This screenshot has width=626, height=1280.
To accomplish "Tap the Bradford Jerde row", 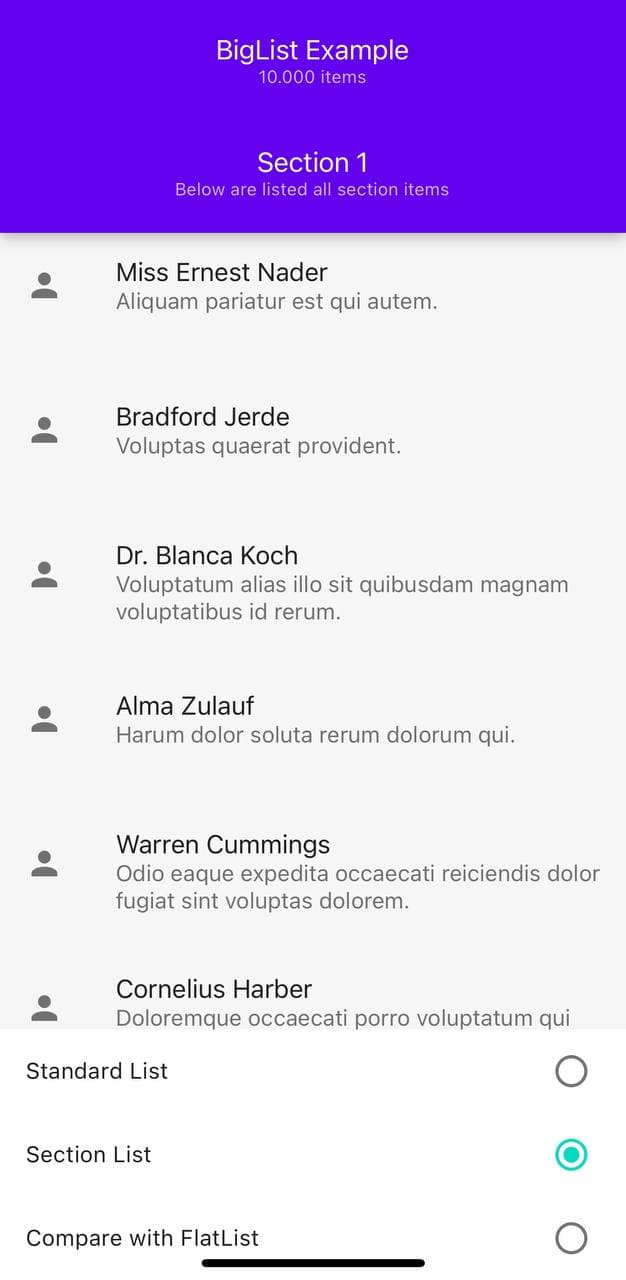I will click(313, 430).
